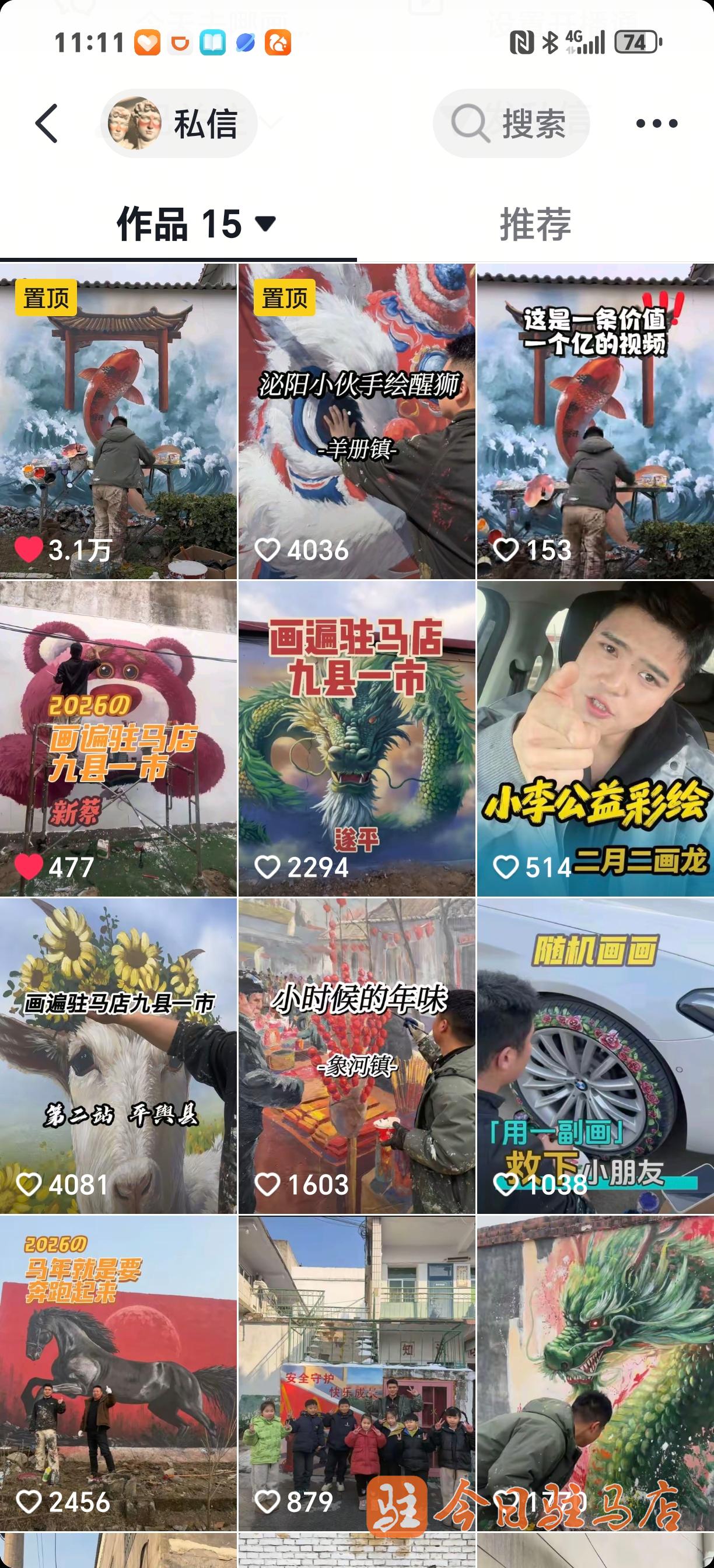Open private message (私信) with this creator
Screen dimensions: 714x1568
(179, 124)
